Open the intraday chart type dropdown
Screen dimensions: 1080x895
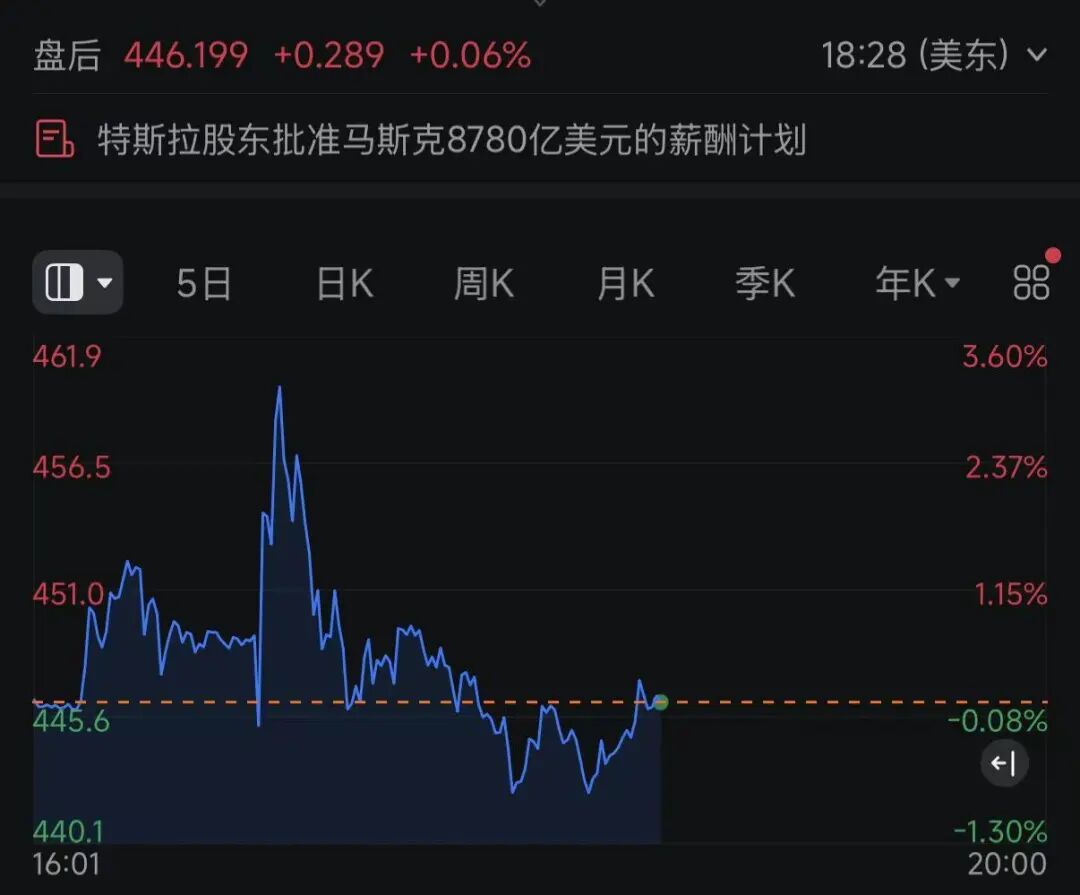coord(78,284)
